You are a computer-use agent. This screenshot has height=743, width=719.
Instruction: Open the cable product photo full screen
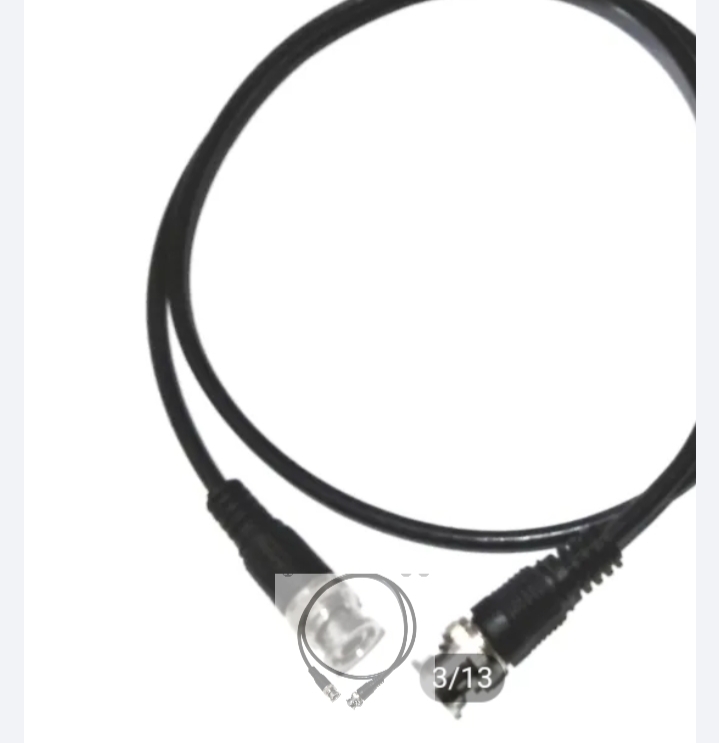400,300
